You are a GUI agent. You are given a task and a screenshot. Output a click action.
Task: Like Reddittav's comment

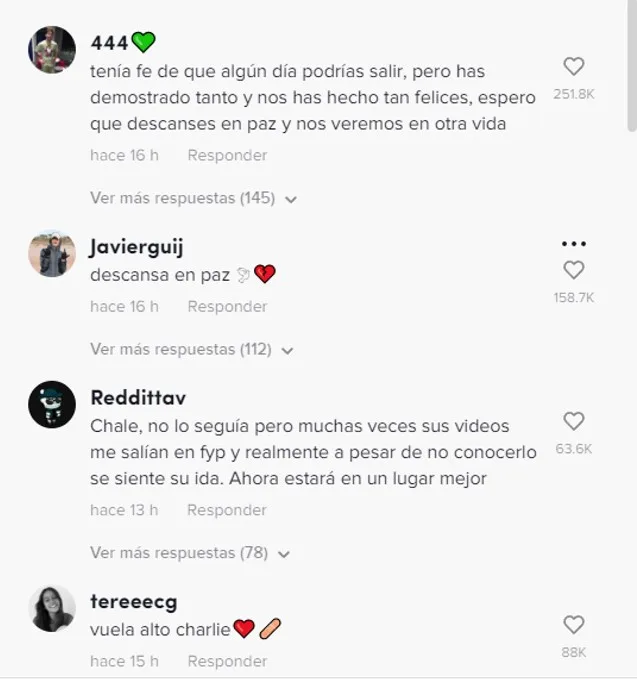[573, 421]
